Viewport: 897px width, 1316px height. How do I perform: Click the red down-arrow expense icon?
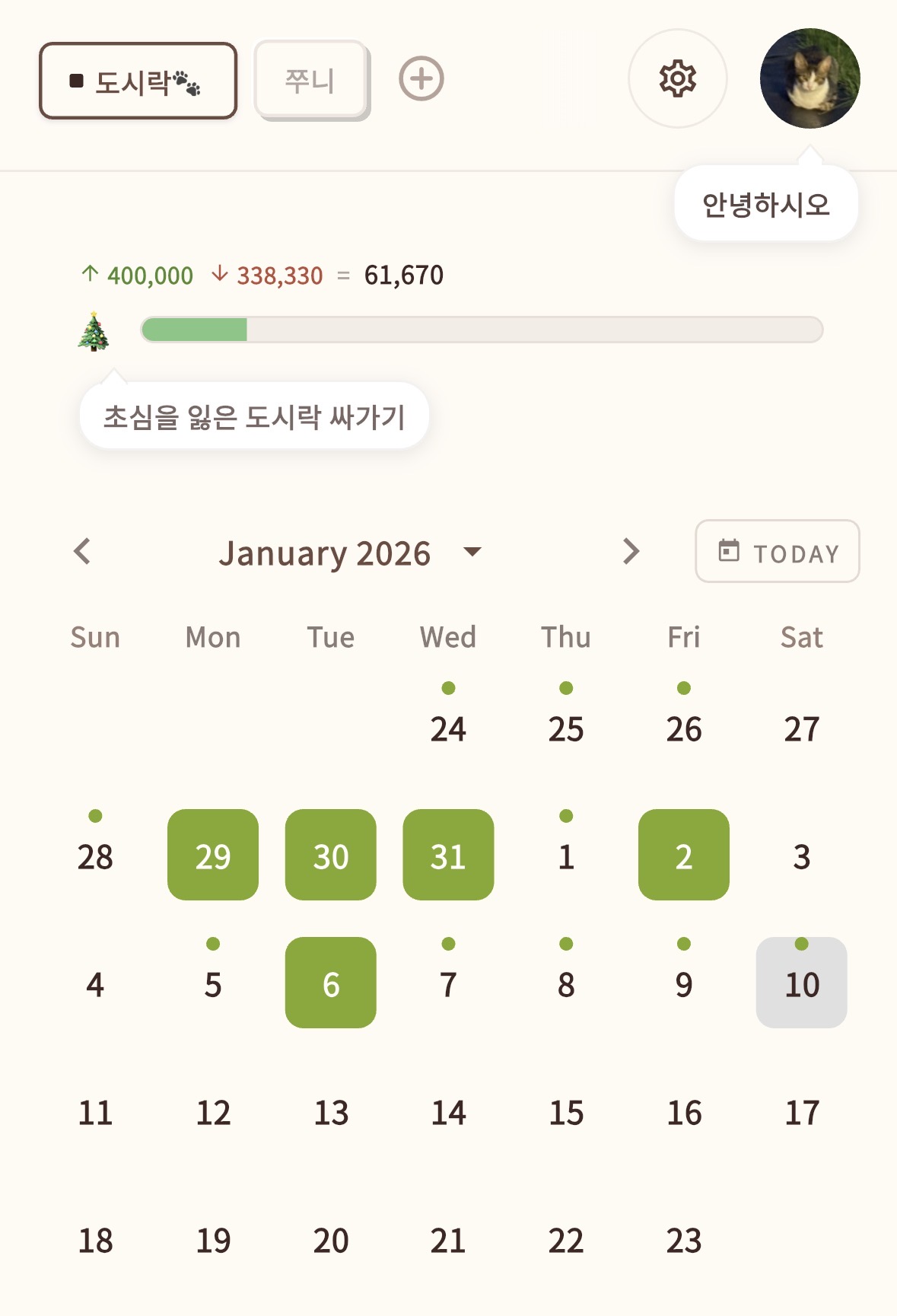[220, 276]
